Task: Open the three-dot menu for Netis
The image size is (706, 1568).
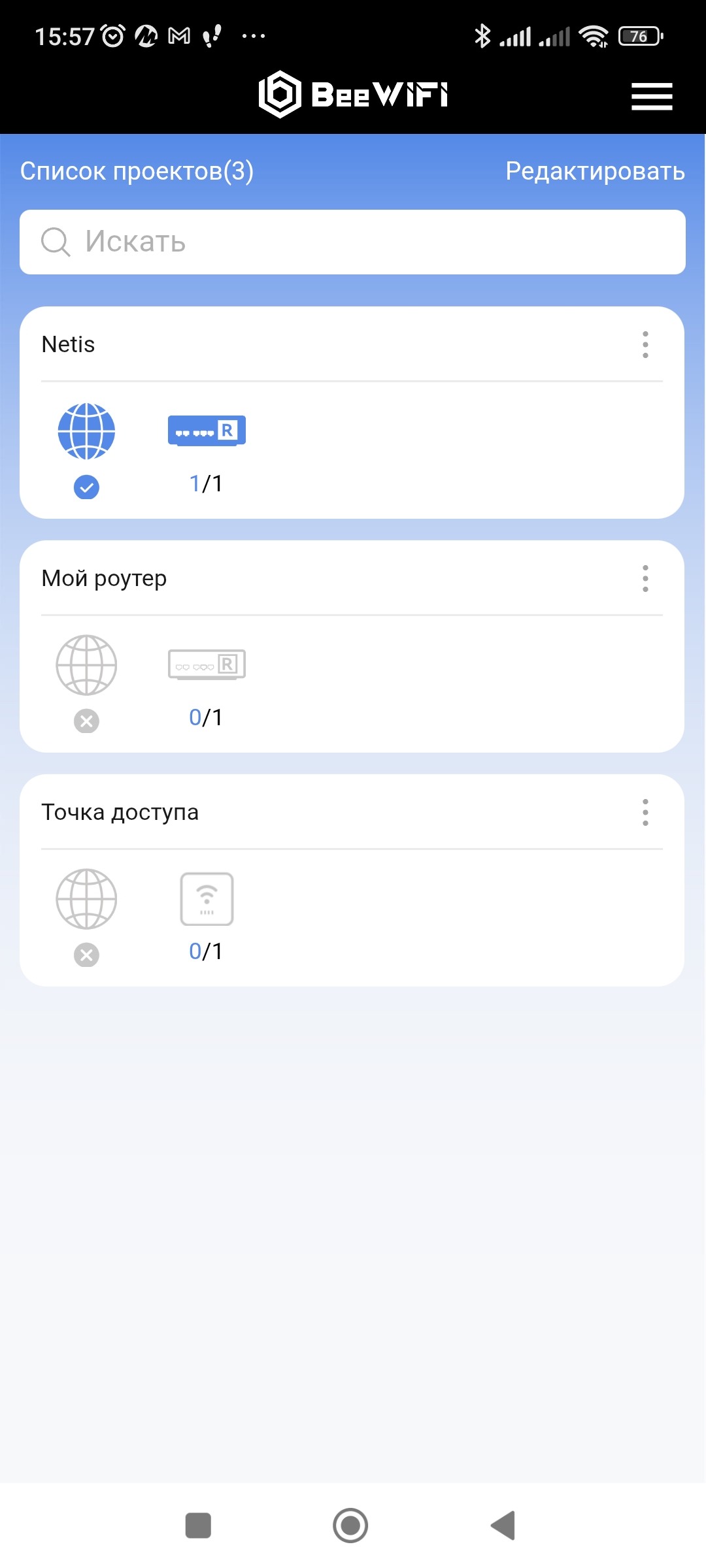Action: click(x=645, y=344)
